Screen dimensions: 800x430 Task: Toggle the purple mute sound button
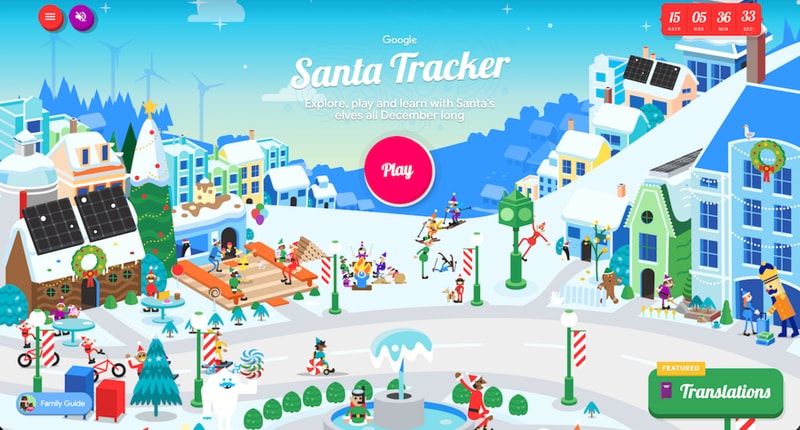click(81, 16)
